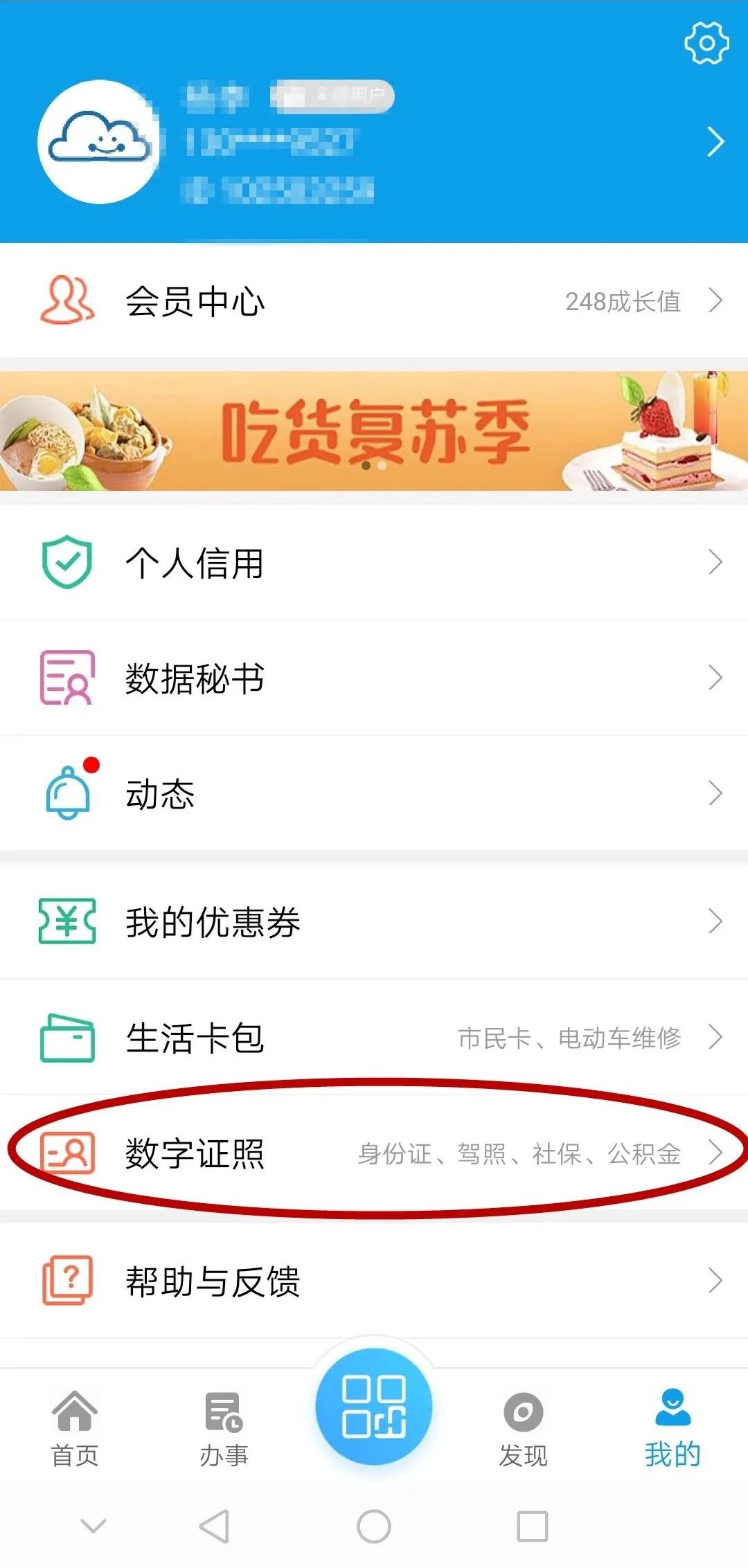This screenshot has width=748, height=1568.
Task: Switch to the 首页 home tab
Action: (75, 1433)
